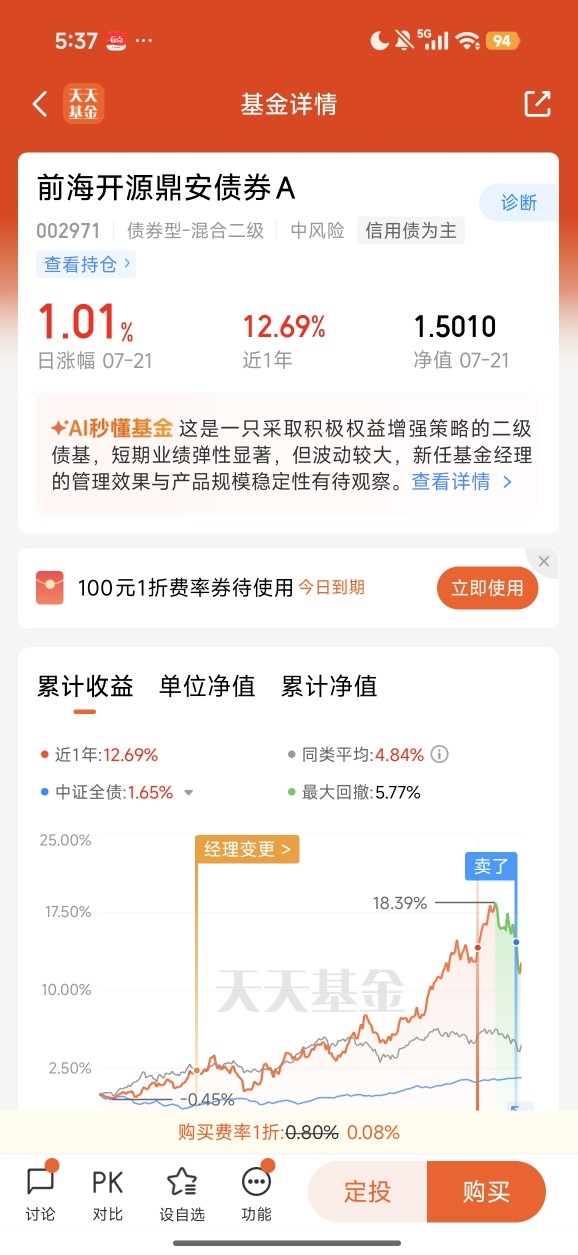The image size is (578, 1255).
Task: Open PK 对比 fund comparison
Action: click(x=107, y=1194)
